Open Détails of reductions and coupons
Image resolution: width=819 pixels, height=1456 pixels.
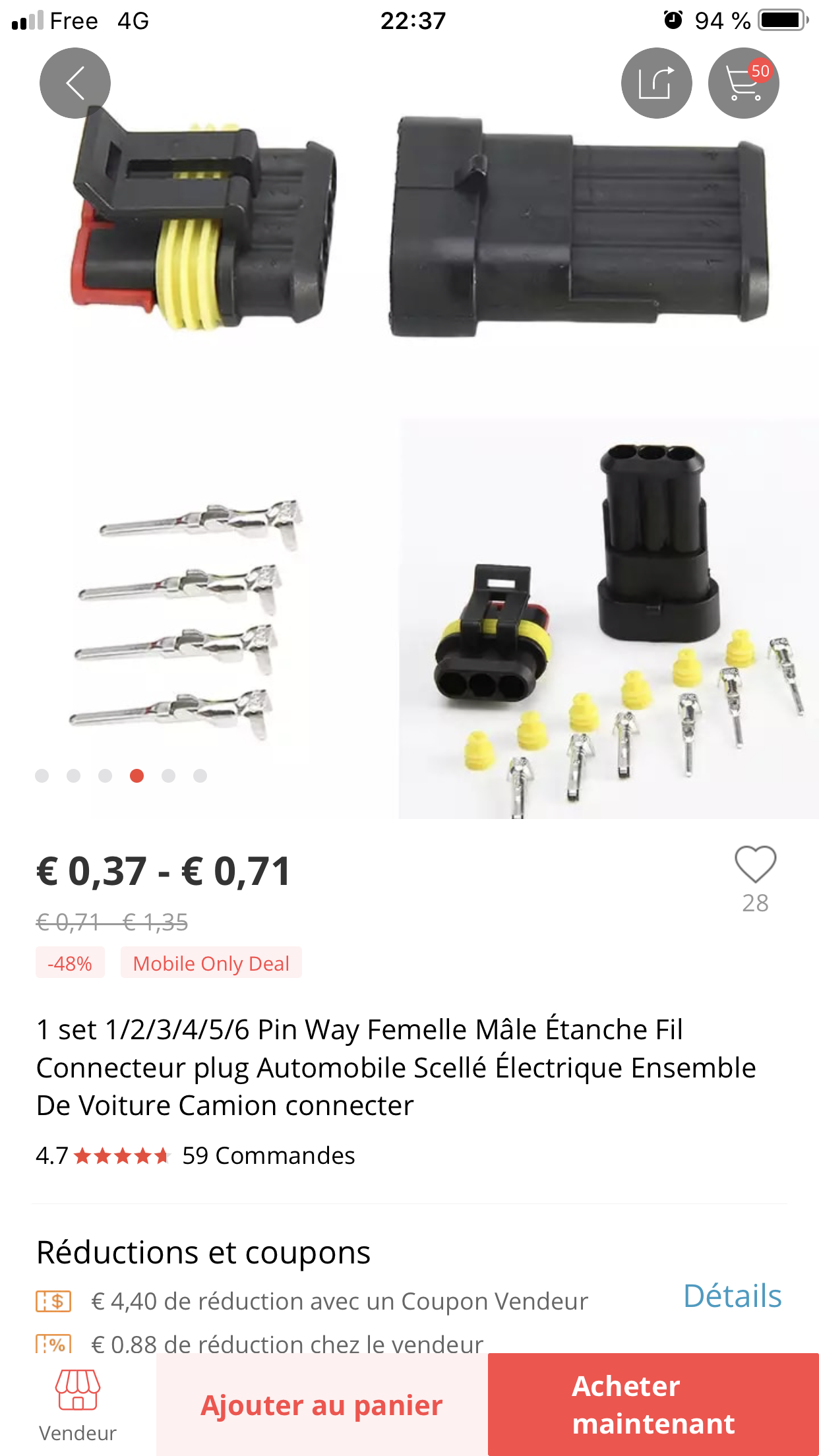point(733,1296)
